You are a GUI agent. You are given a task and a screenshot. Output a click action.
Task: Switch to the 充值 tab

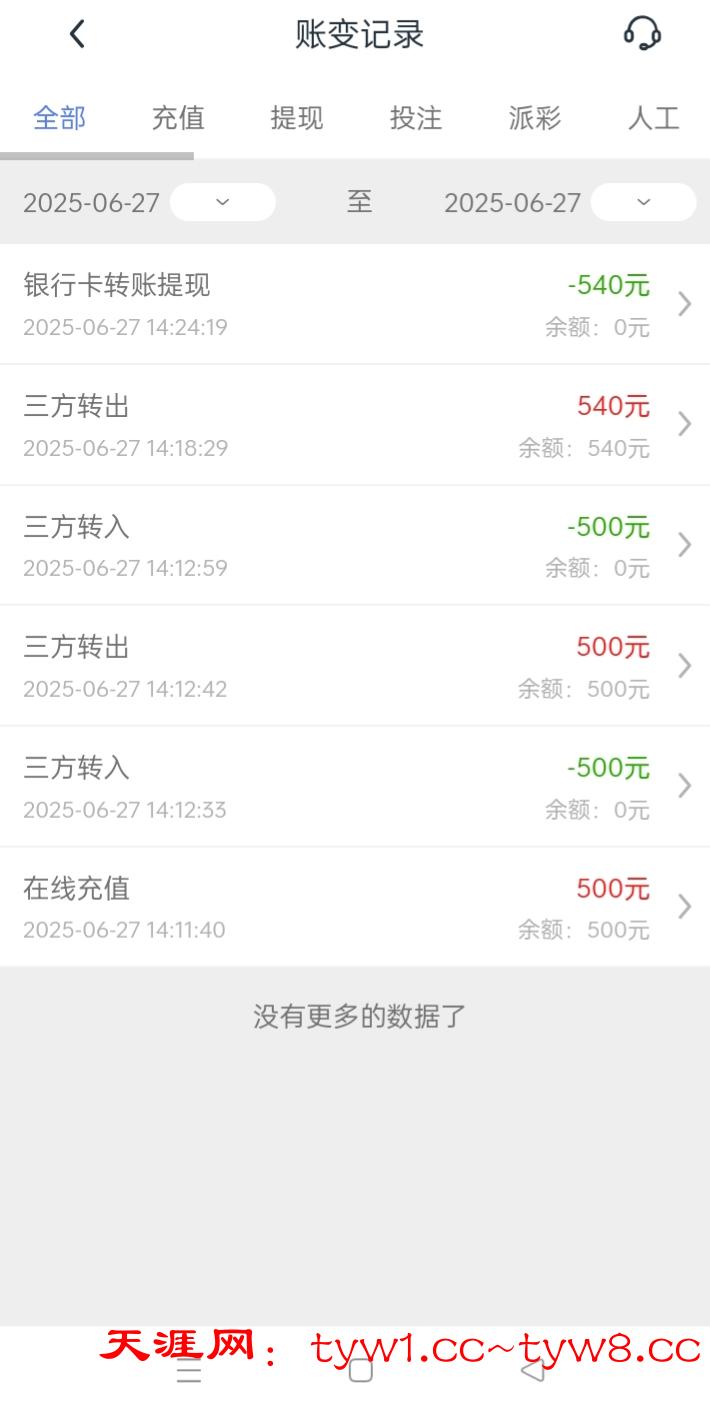[x=178, y=118]
